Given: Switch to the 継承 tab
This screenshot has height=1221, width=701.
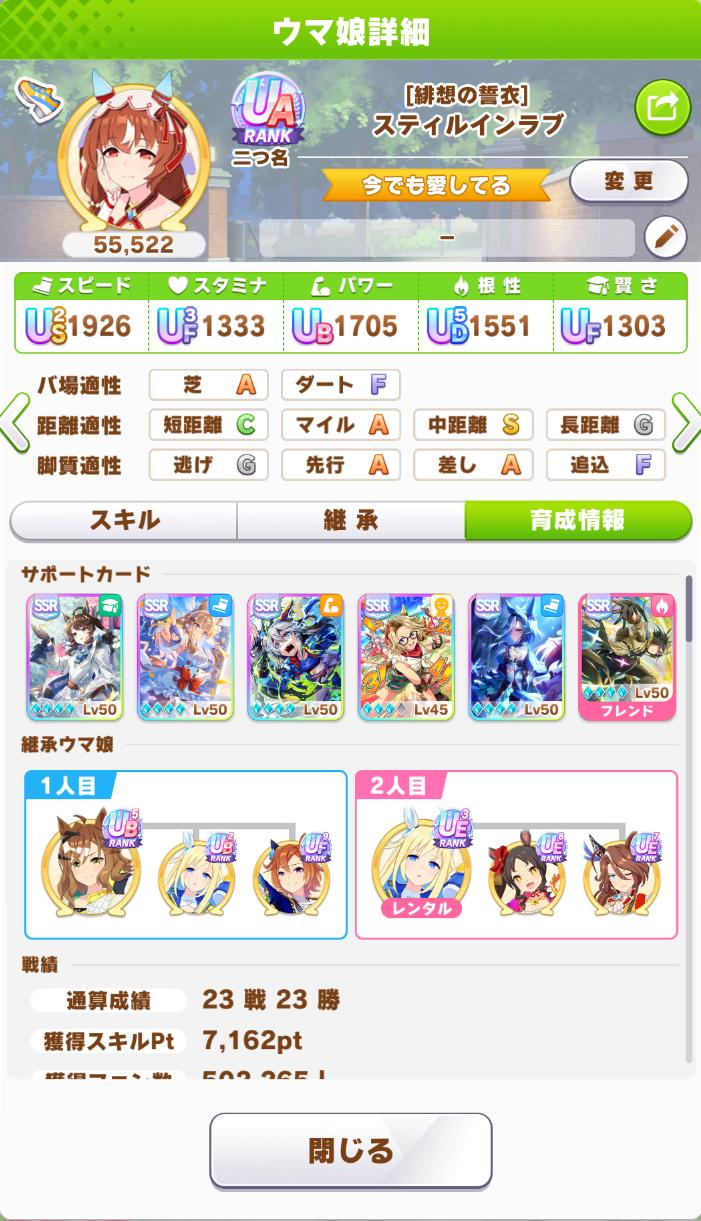Looking at the screenshot, I should [x=350, y=520].
